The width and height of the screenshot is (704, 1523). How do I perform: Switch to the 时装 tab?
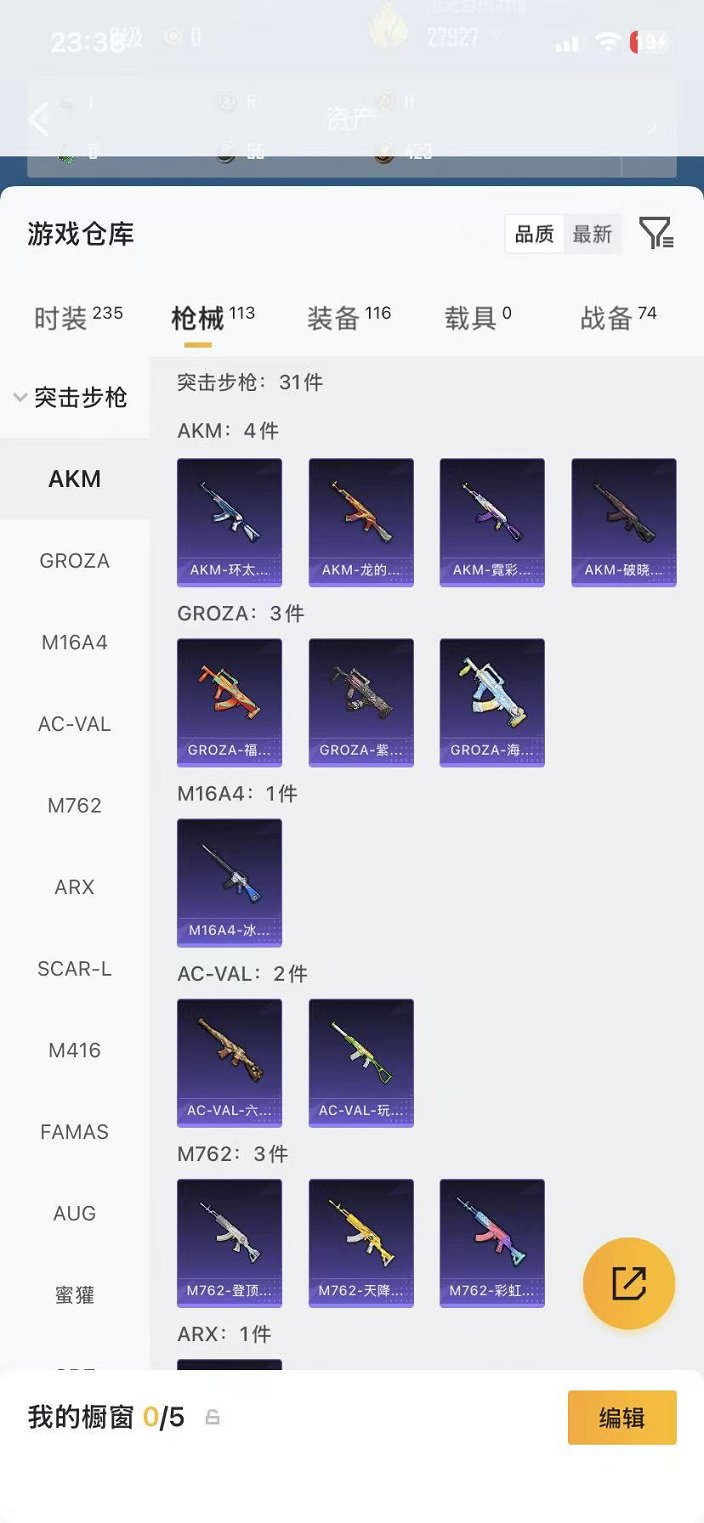coord(78,318)
